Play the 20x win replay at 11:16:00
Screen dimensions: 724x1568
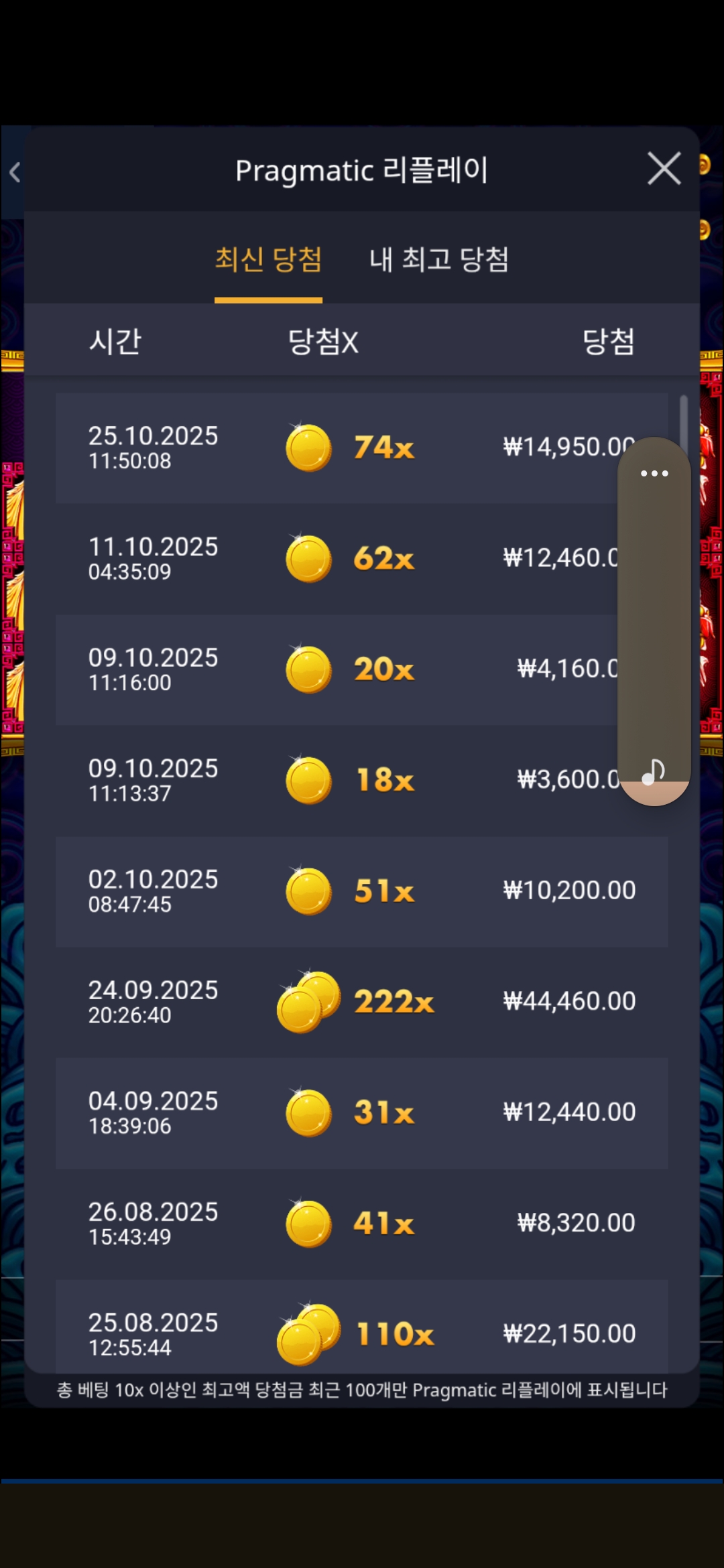click(335, 669)
